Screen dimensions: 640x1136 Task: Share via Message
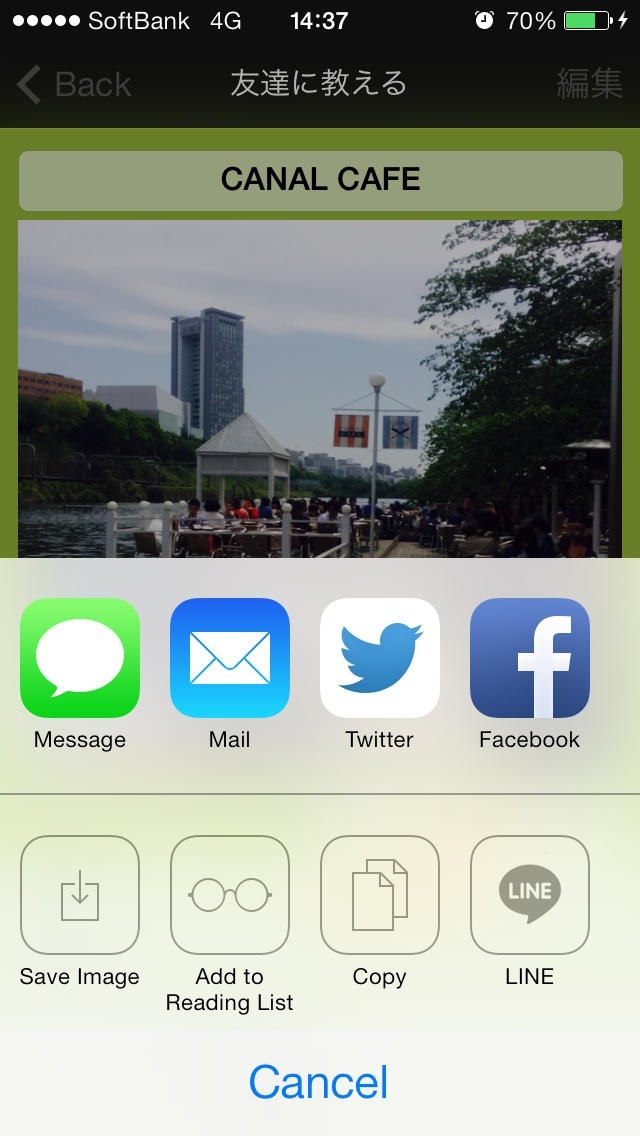pos(80,658)
